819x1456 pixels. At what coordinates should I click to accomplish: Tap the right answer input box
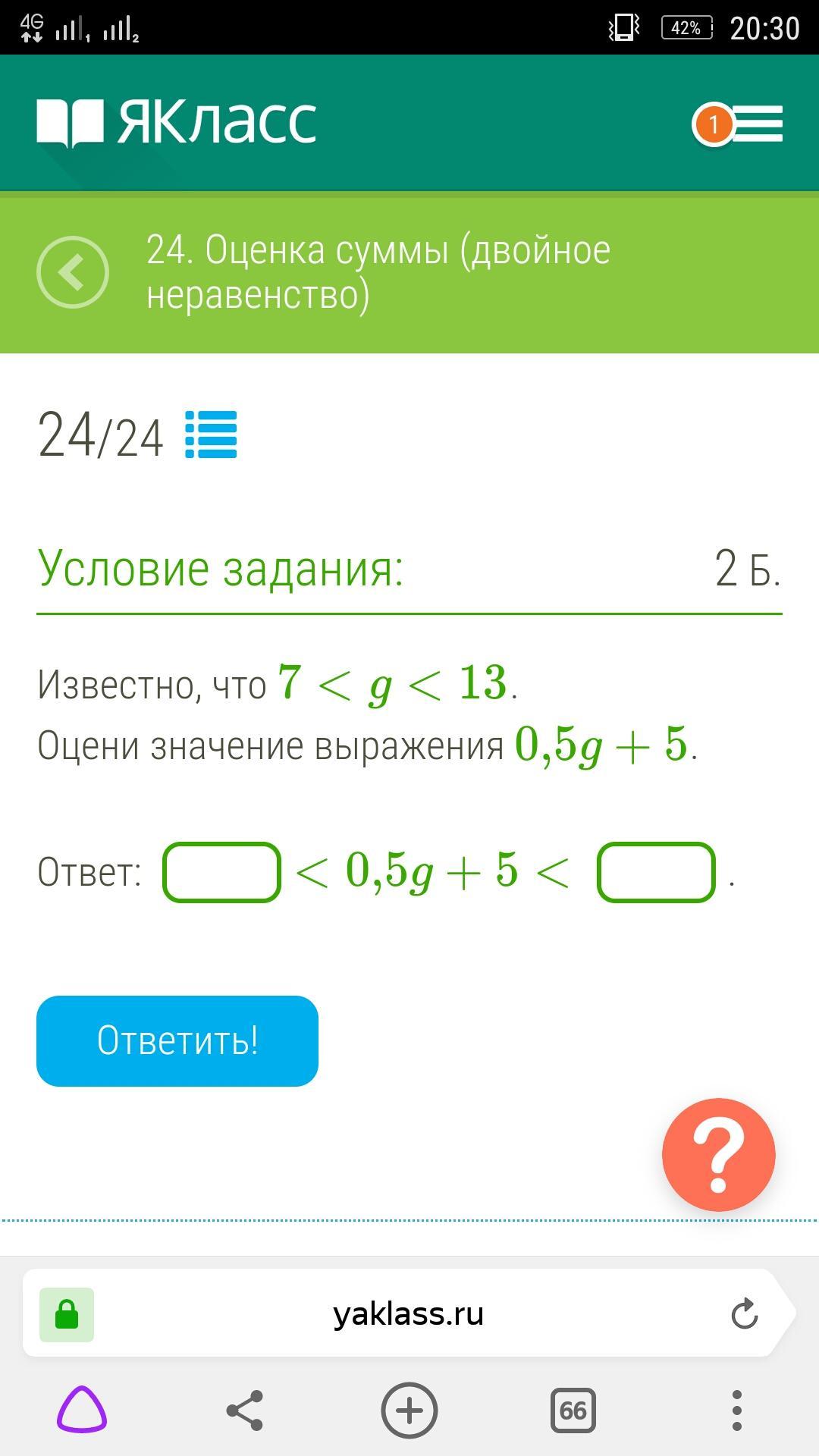(656, 872)
